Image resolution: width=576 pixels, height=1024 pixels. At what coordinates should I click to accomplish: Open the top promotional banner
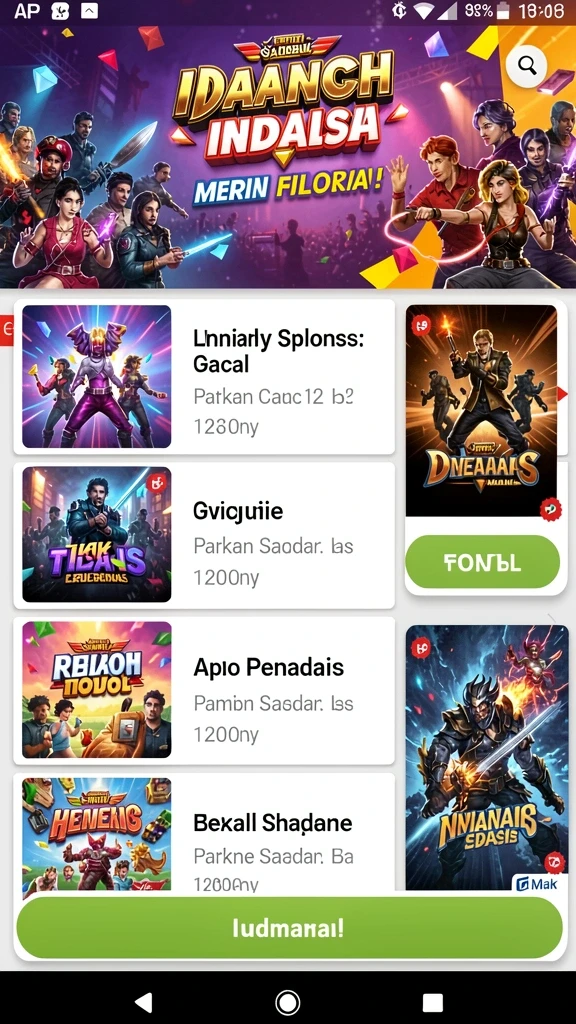tap(288, 157)
